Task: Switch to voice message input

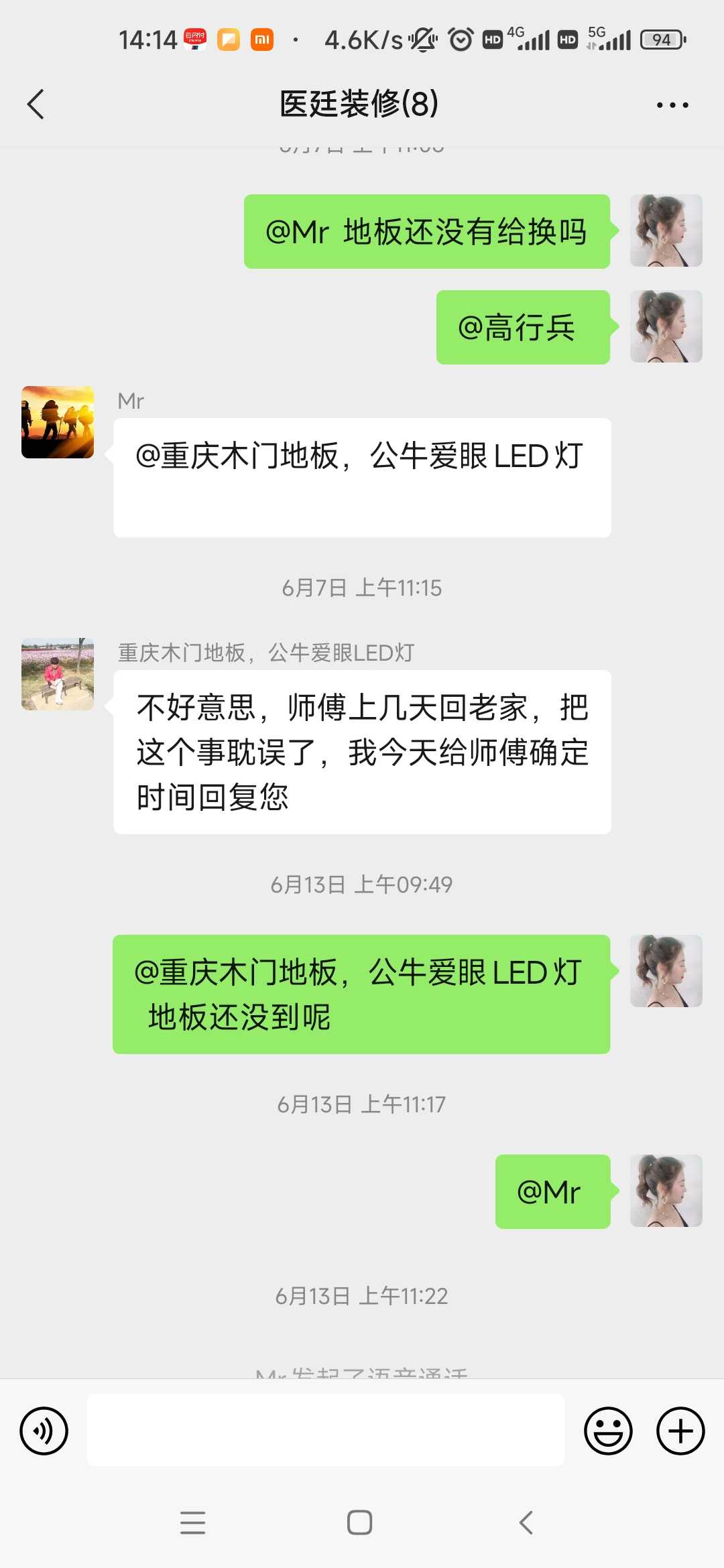Action: click(44, 1431)
